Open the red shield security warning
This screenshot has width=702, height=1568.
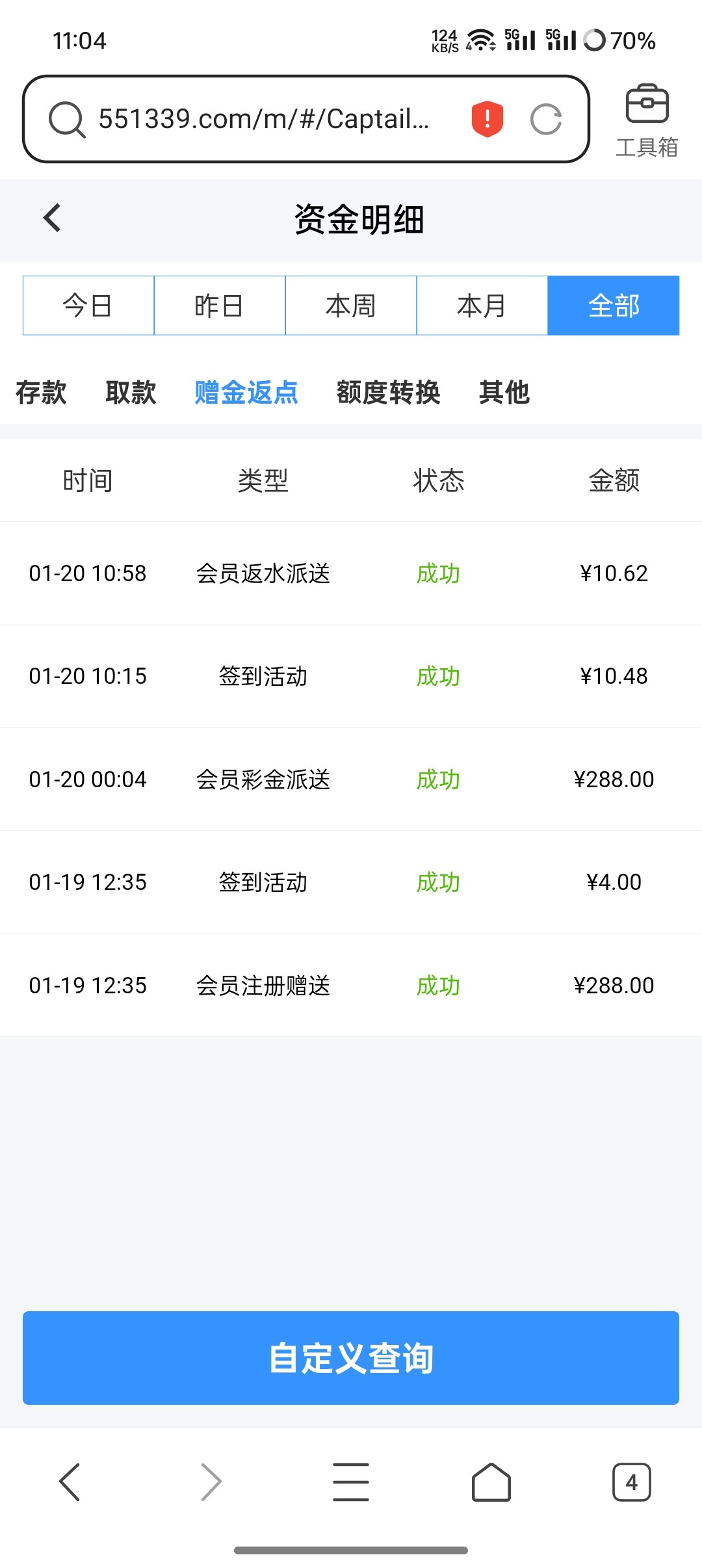coord(487,119)
